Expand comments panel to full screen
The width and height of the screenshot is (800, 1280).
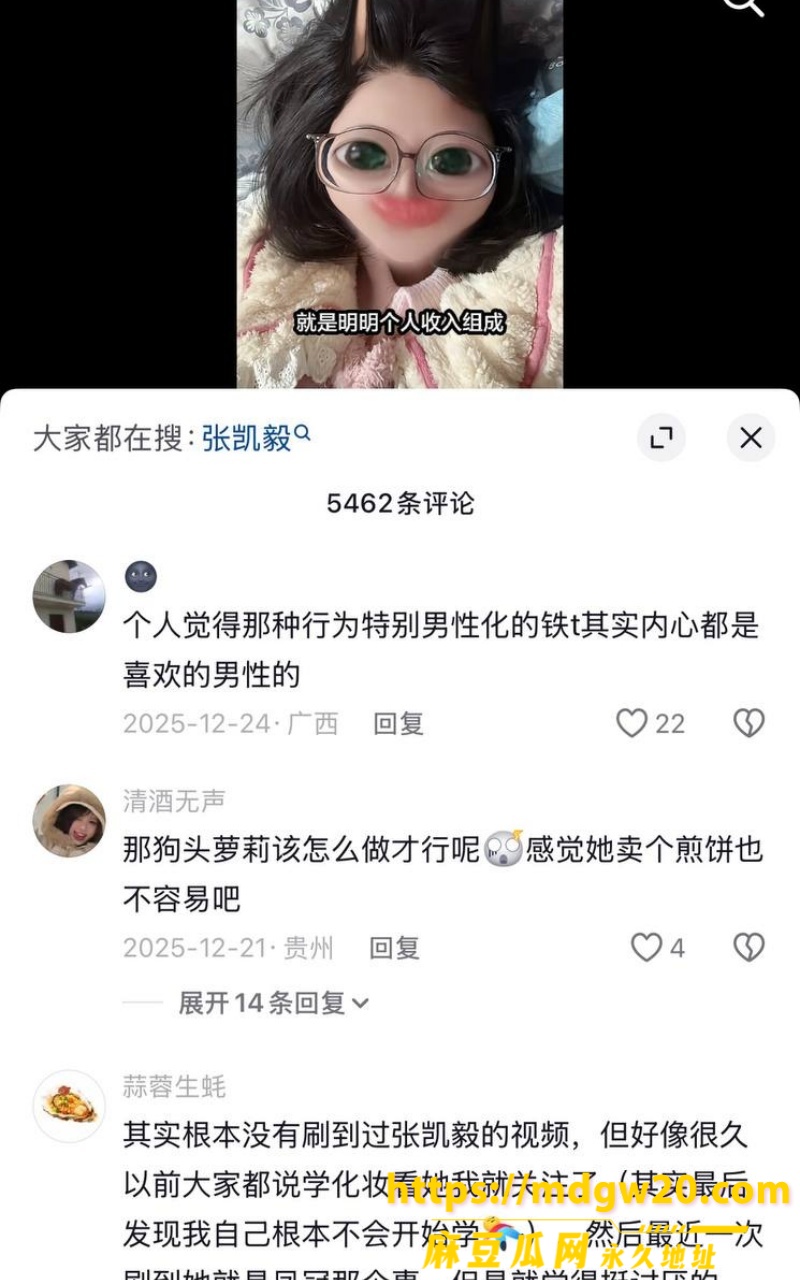pos(661,438)
